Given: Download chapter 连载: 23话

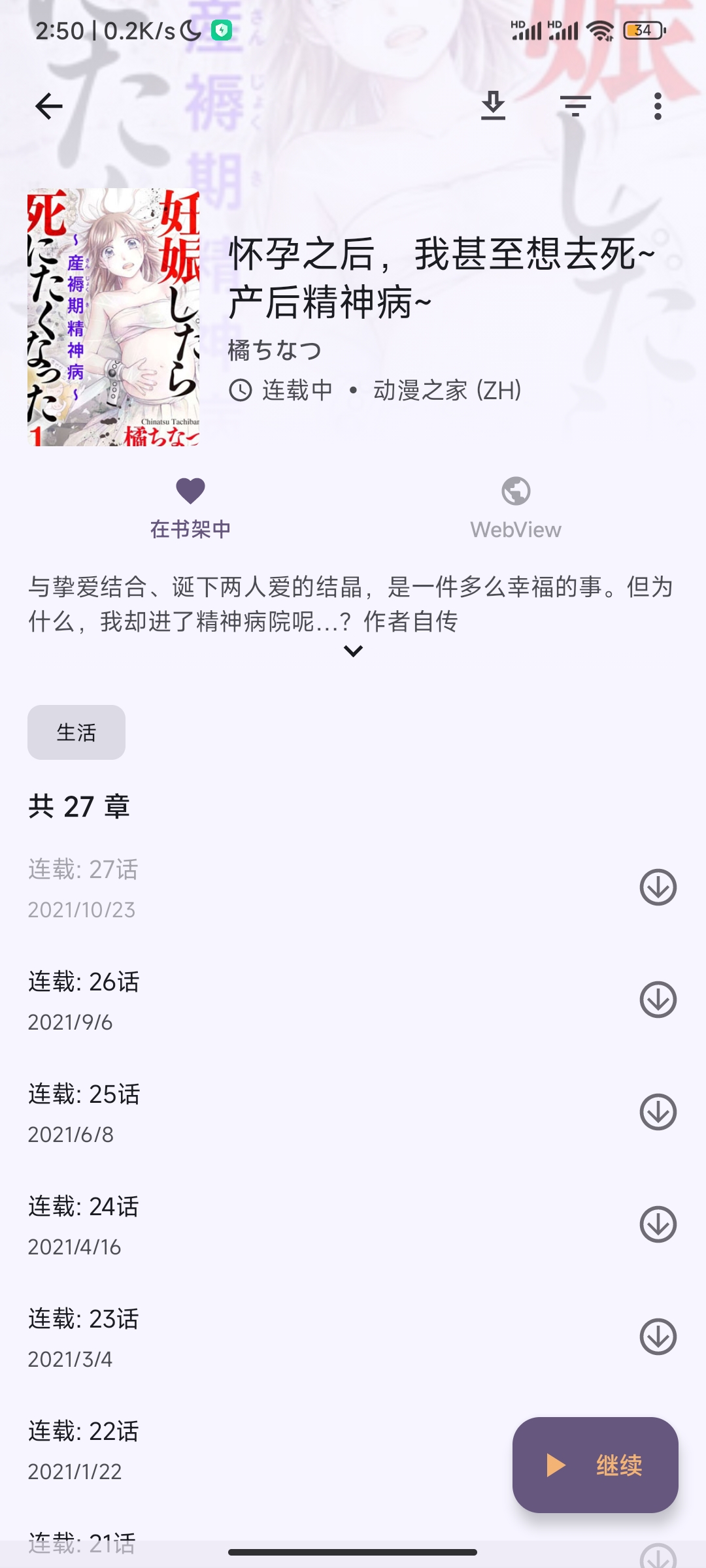Looking at the screenshot, I should click(658, 1337).
